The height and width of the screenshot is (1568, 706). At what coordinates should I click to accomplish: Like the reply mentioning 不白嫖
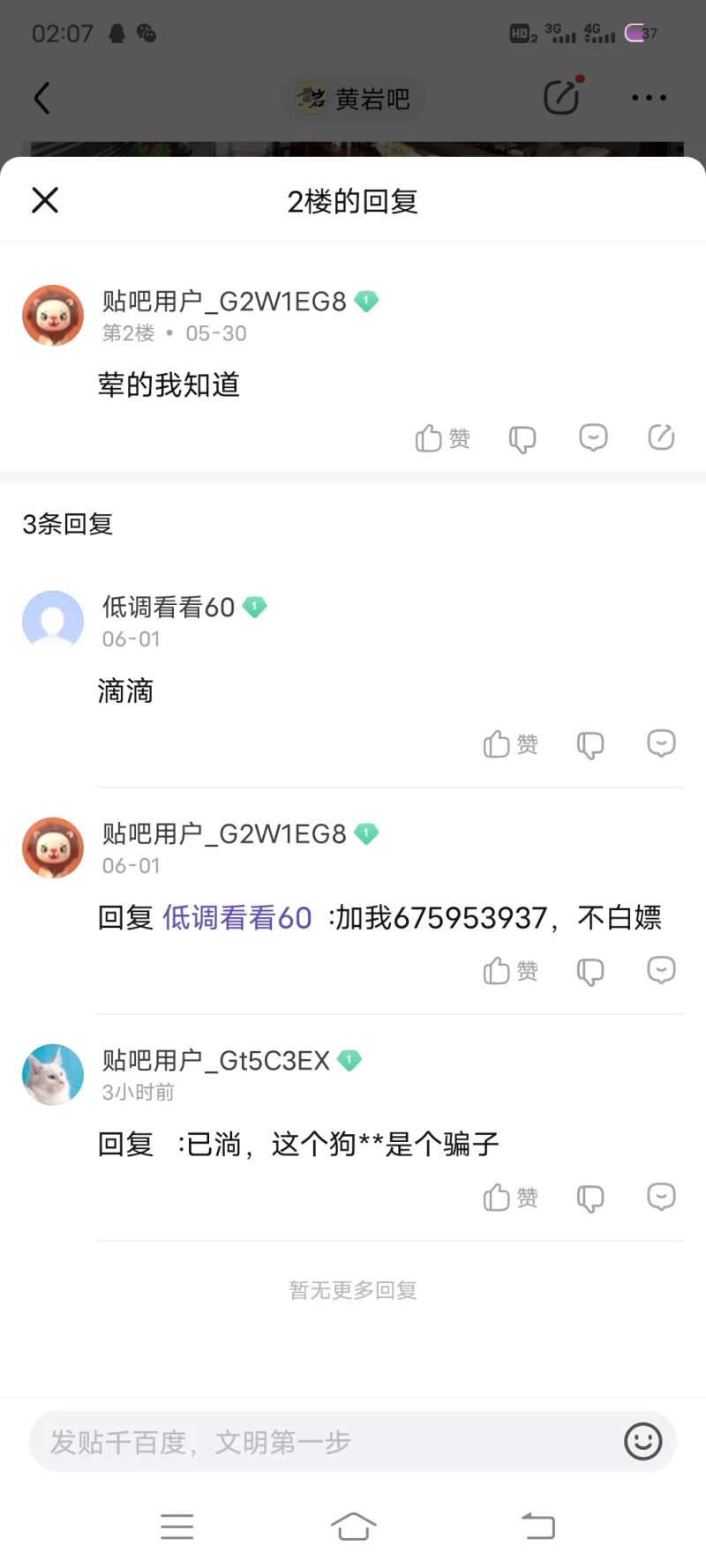[510, 971]
